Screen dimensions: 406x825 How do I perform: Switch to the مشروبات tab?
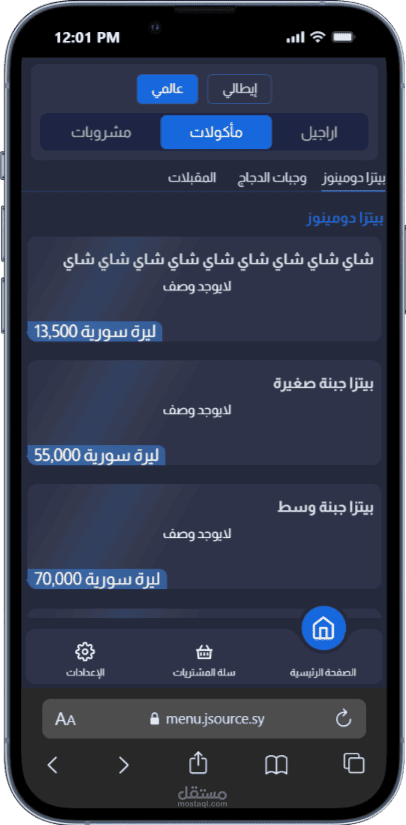coord(101,132)
